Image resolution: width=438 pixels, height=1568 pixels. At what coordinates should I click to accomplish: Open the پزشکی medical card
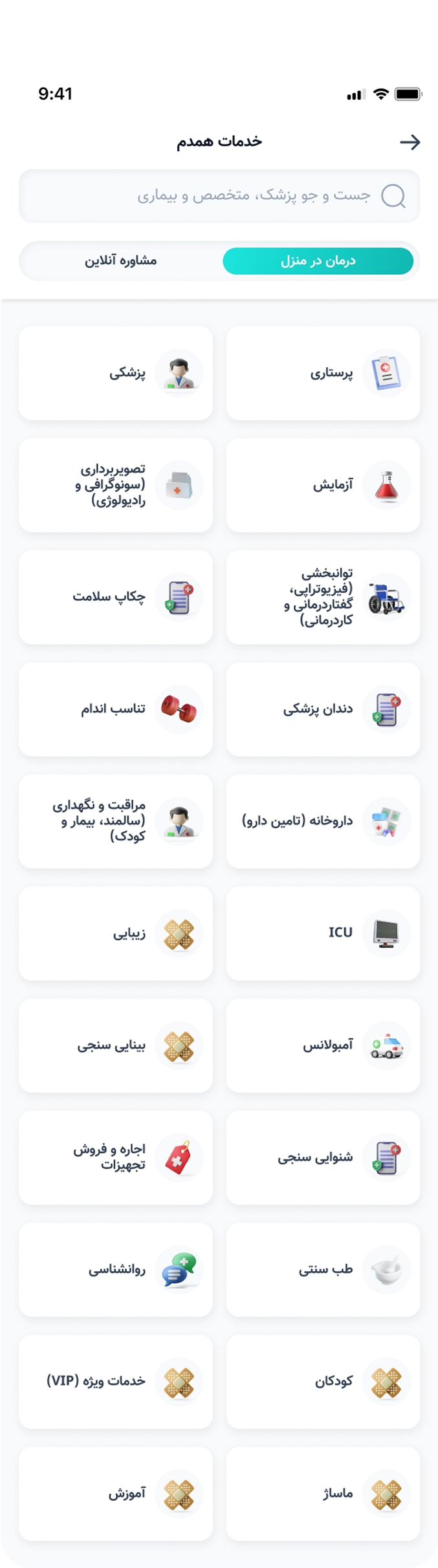[x=116, y=373]
